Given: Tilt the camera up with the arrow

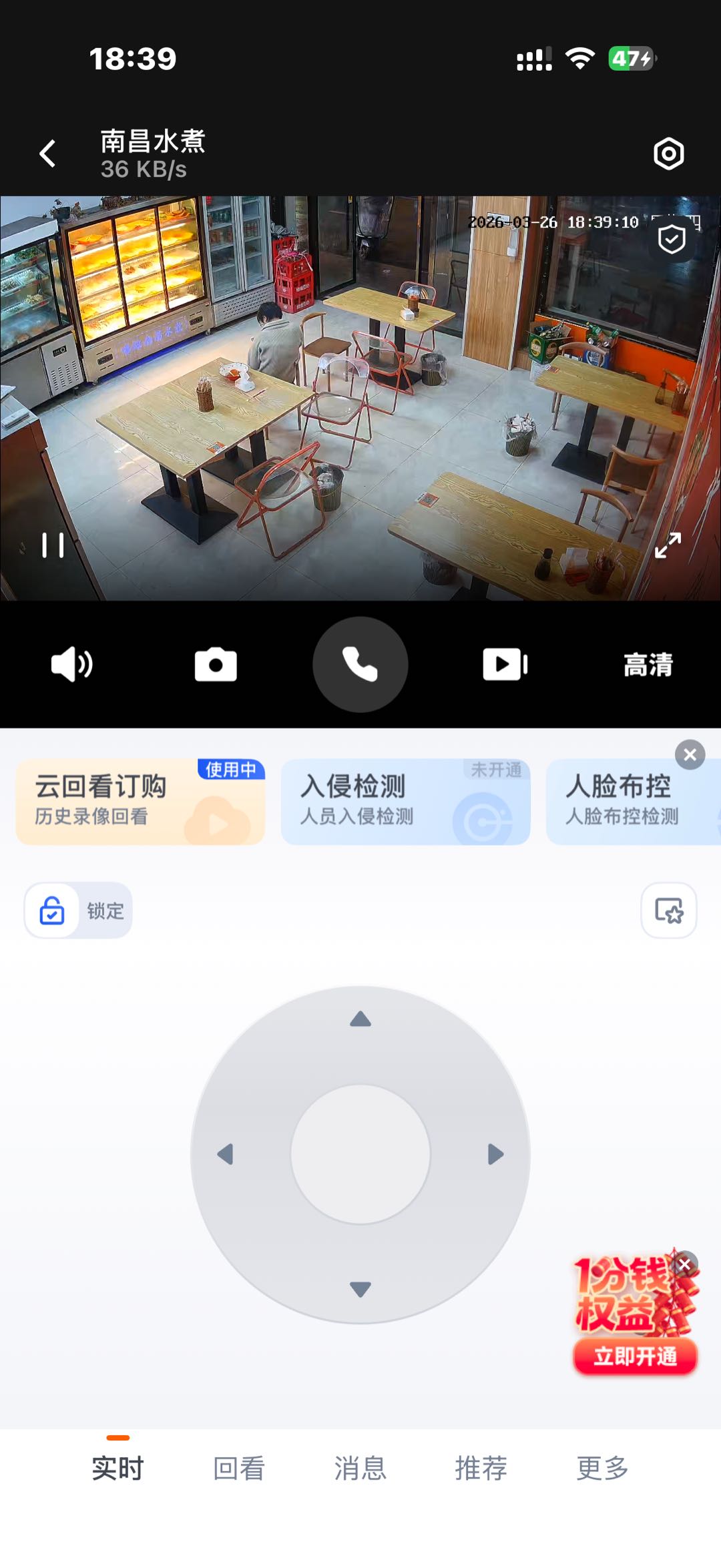Looking at the screenshot, I should click(x=360, y=1019).
